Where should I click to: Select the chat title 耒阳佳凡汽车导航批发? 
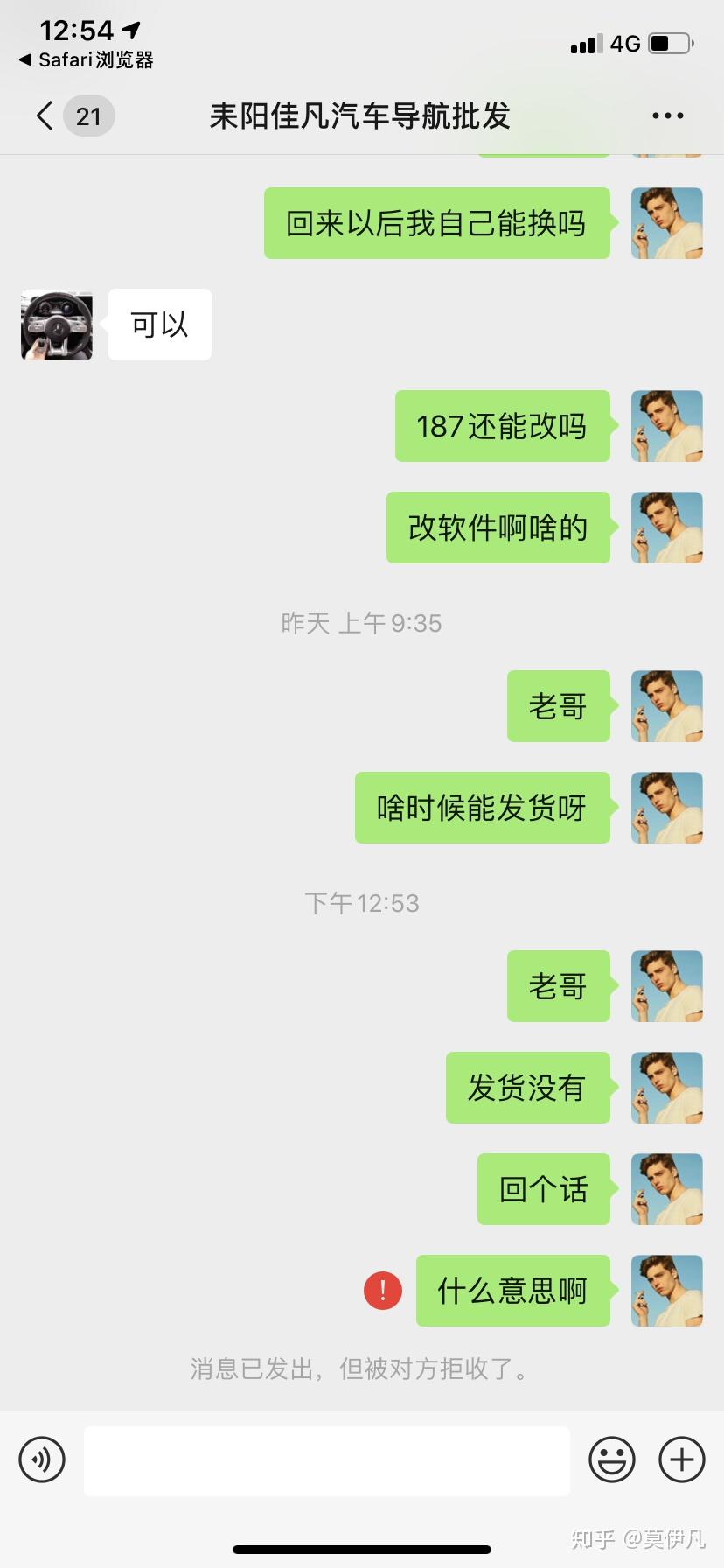pyautogui.click(x=362, y=115)
